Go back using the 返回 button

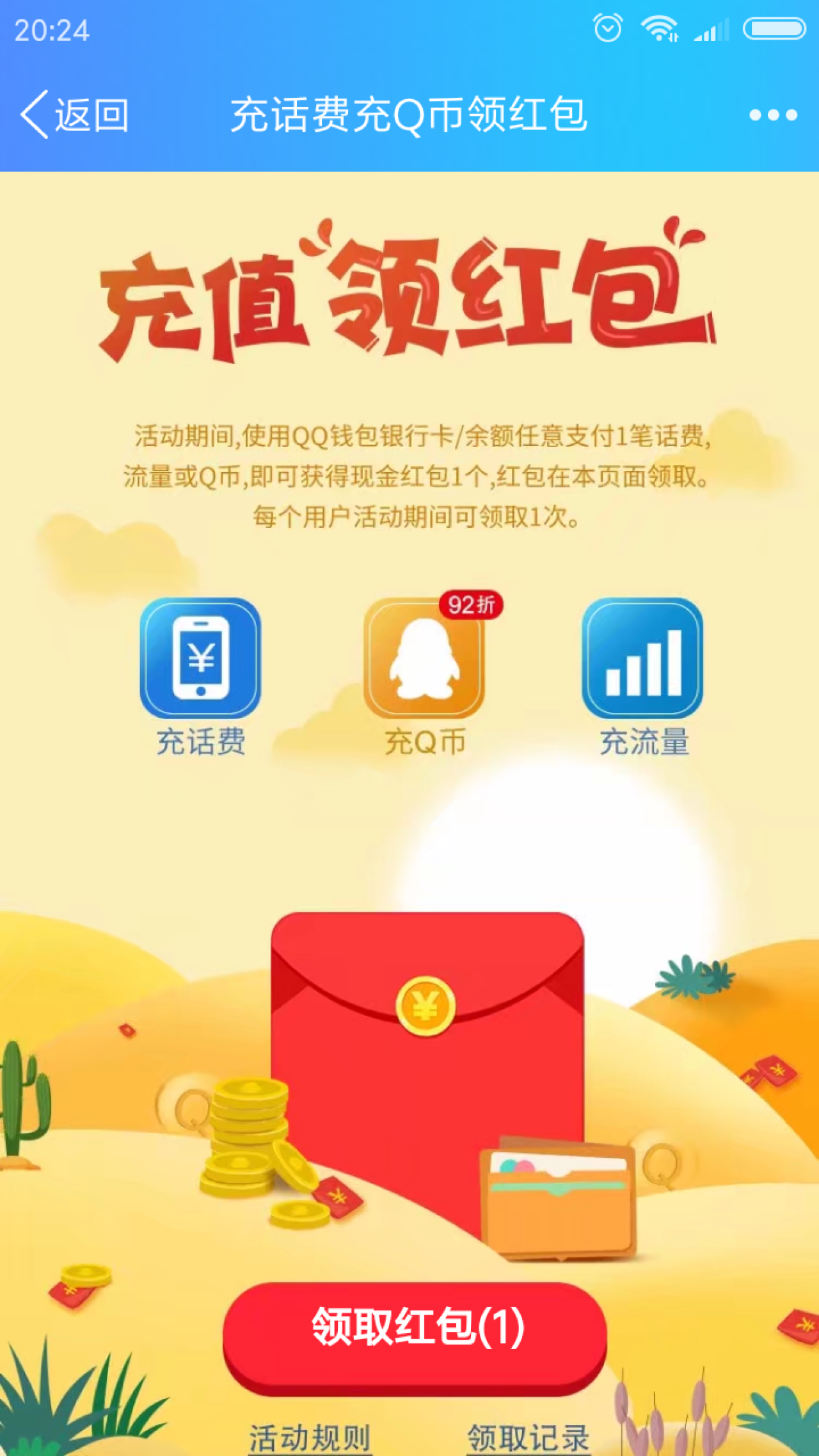click(75, 115)
